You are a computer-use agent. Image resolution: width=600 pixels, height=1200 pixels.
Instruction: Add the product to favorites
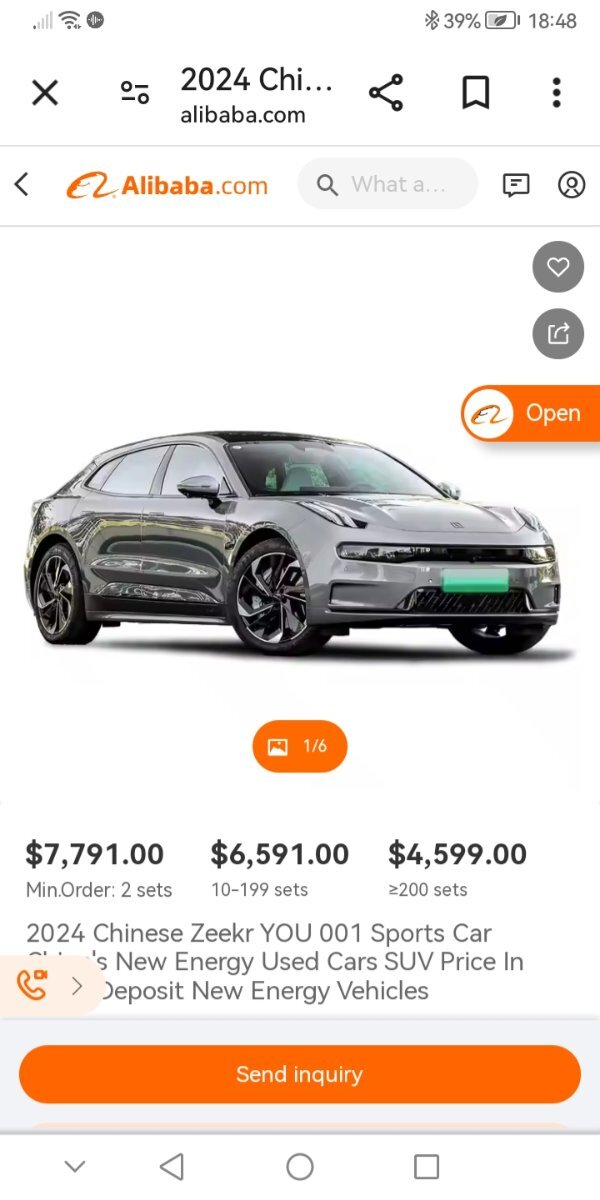(x=558, y=267)
